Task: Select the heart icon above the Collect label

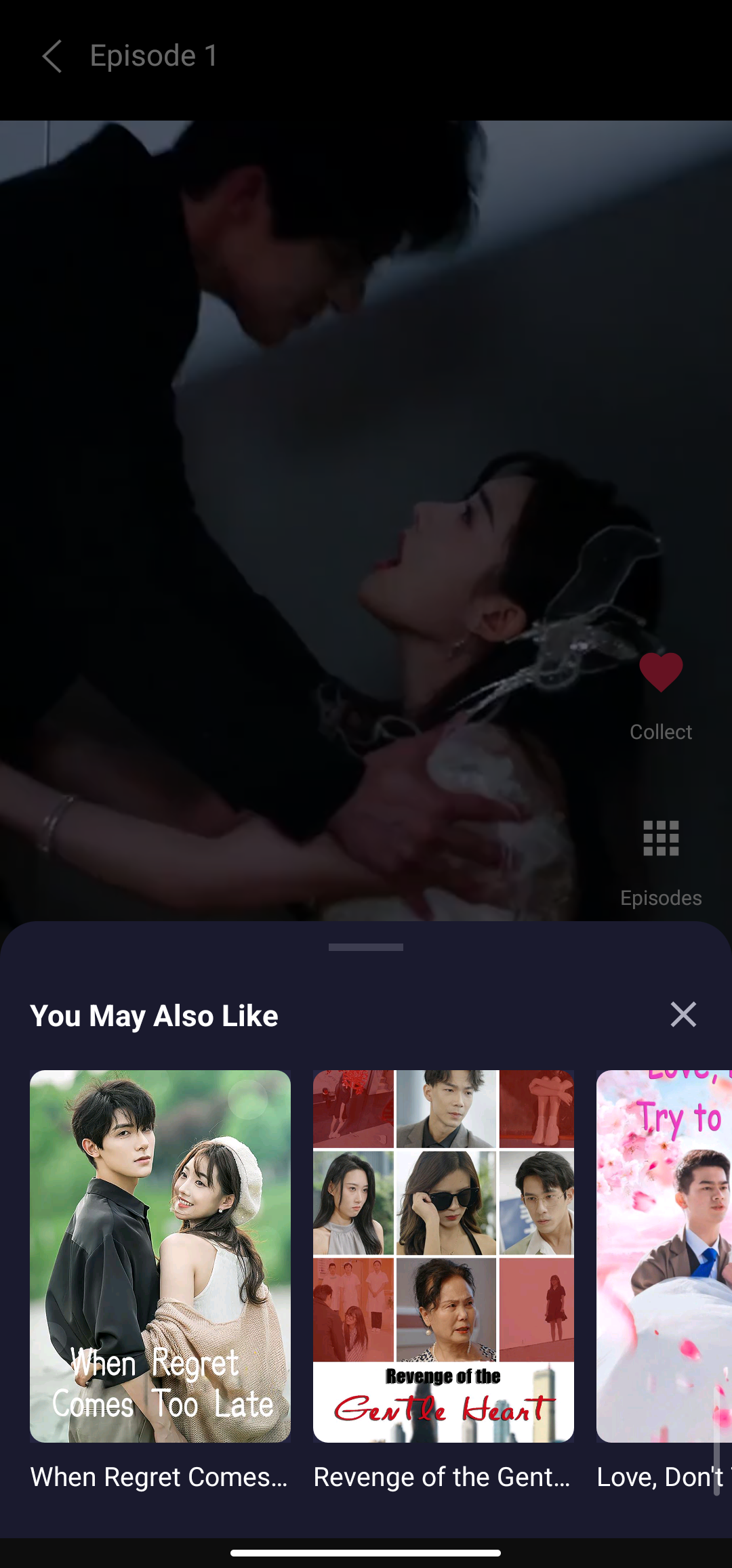Action: pos(661,672)
